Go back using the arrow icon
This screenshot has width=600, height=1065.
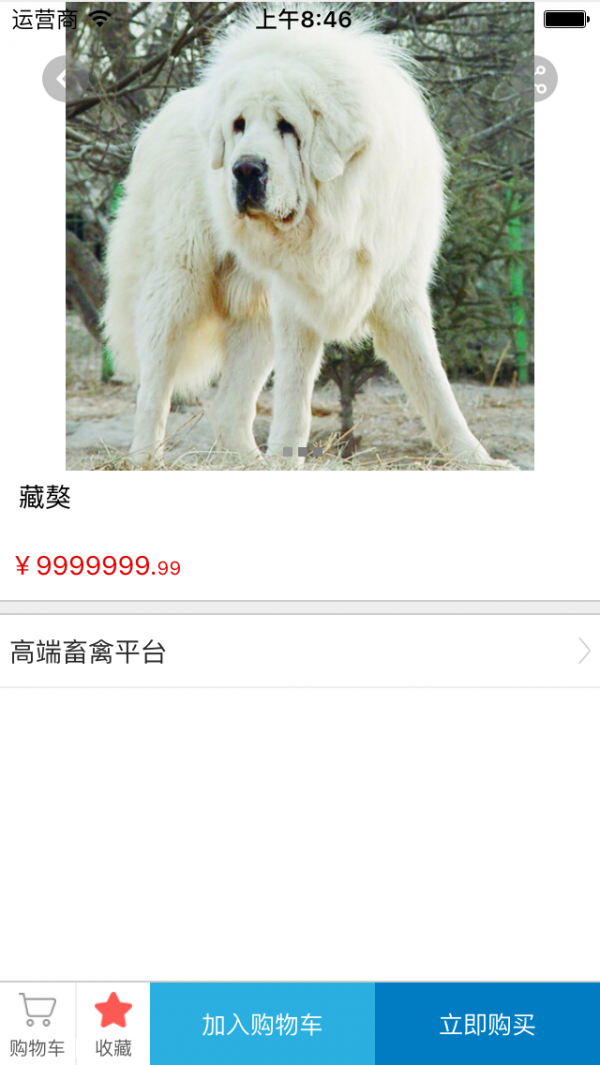tap(65, 79)
